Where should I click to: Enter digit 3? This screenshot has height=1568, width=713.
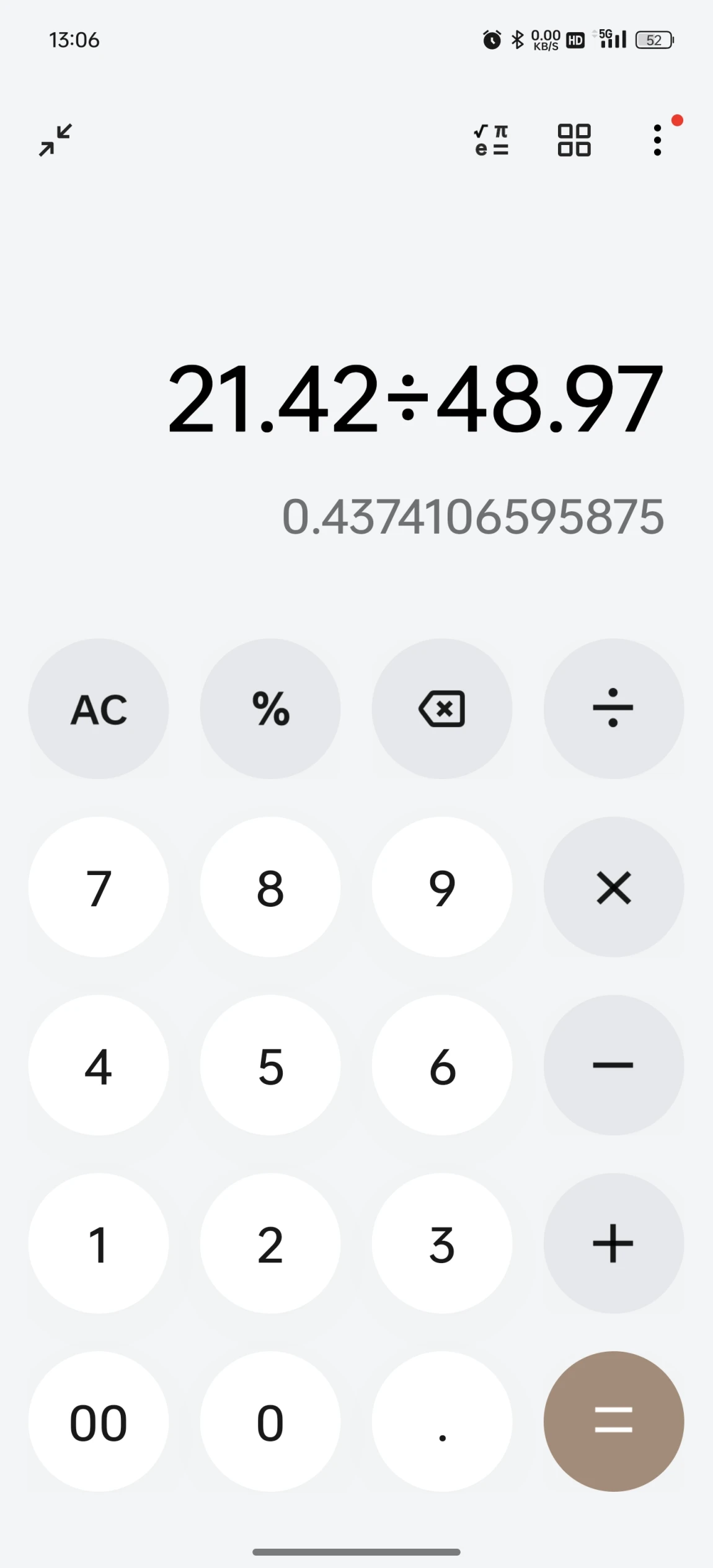coord(442,1243)
